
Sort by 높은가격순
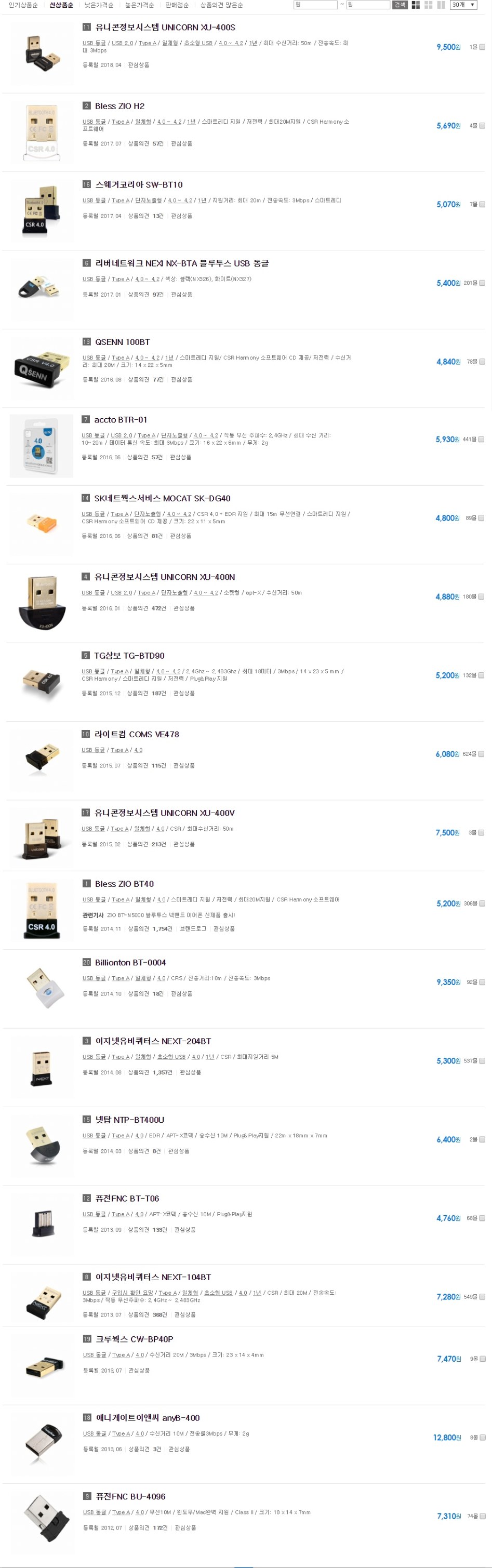[x=139, y=5]
